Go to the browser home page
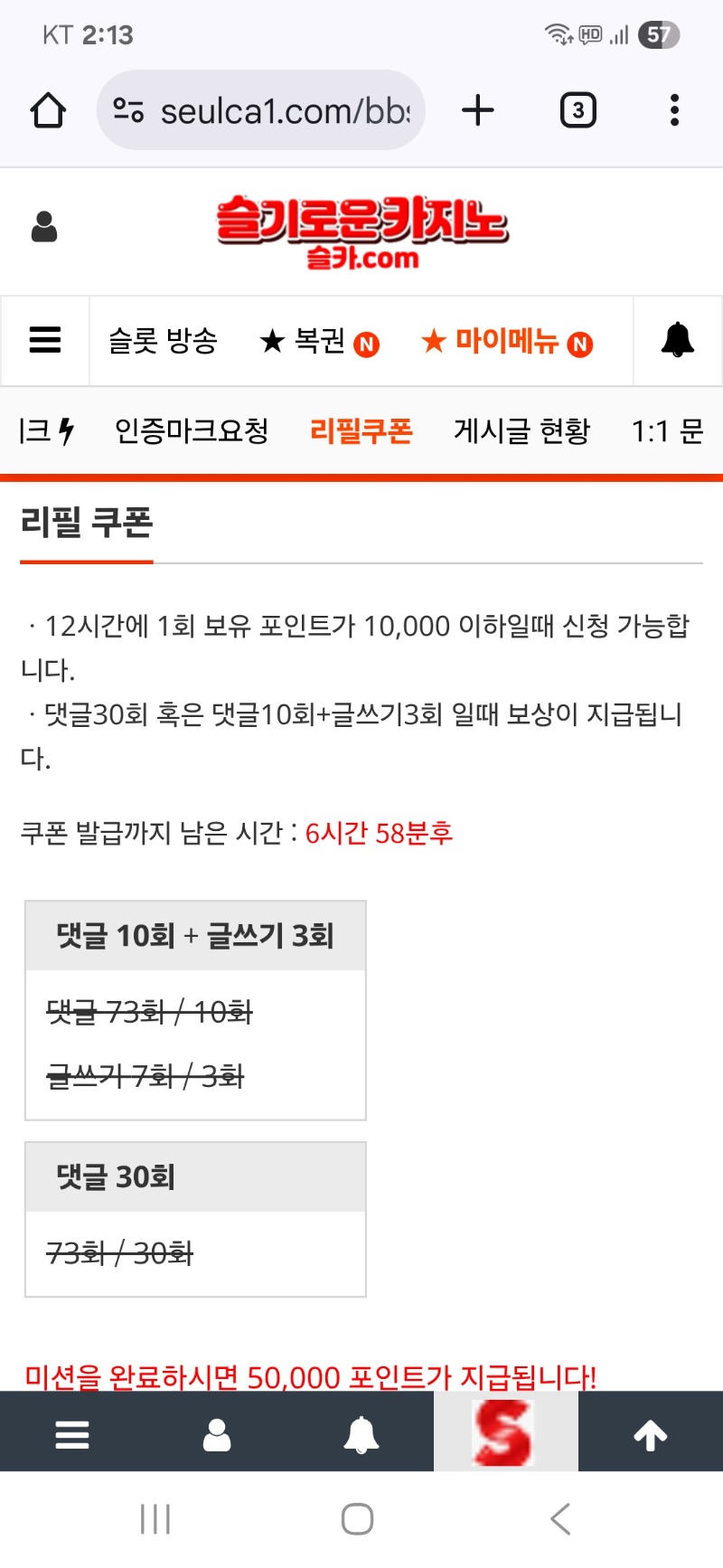The height and width of the screenshot is (1568, 723). pos(48,111)
